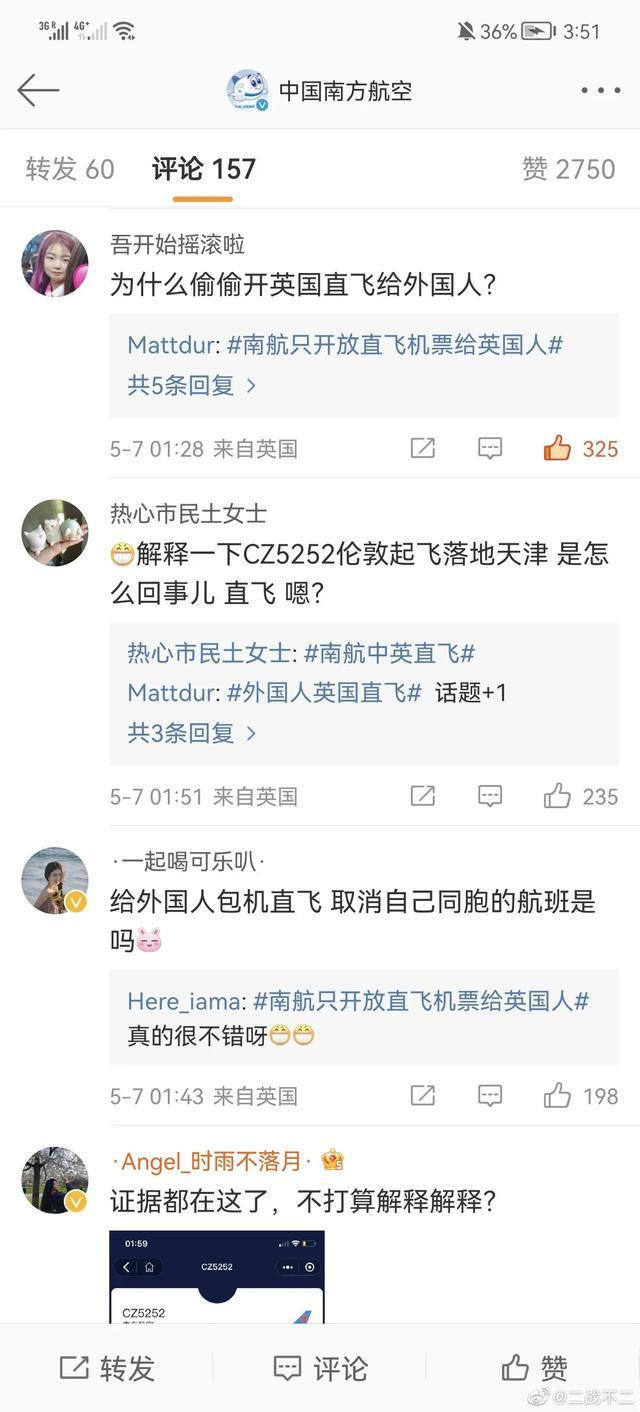Switch to the 赞 2750 tab
Viewport: 640px width, 1412px height.
pyautogui.click(x=568, y=169)
